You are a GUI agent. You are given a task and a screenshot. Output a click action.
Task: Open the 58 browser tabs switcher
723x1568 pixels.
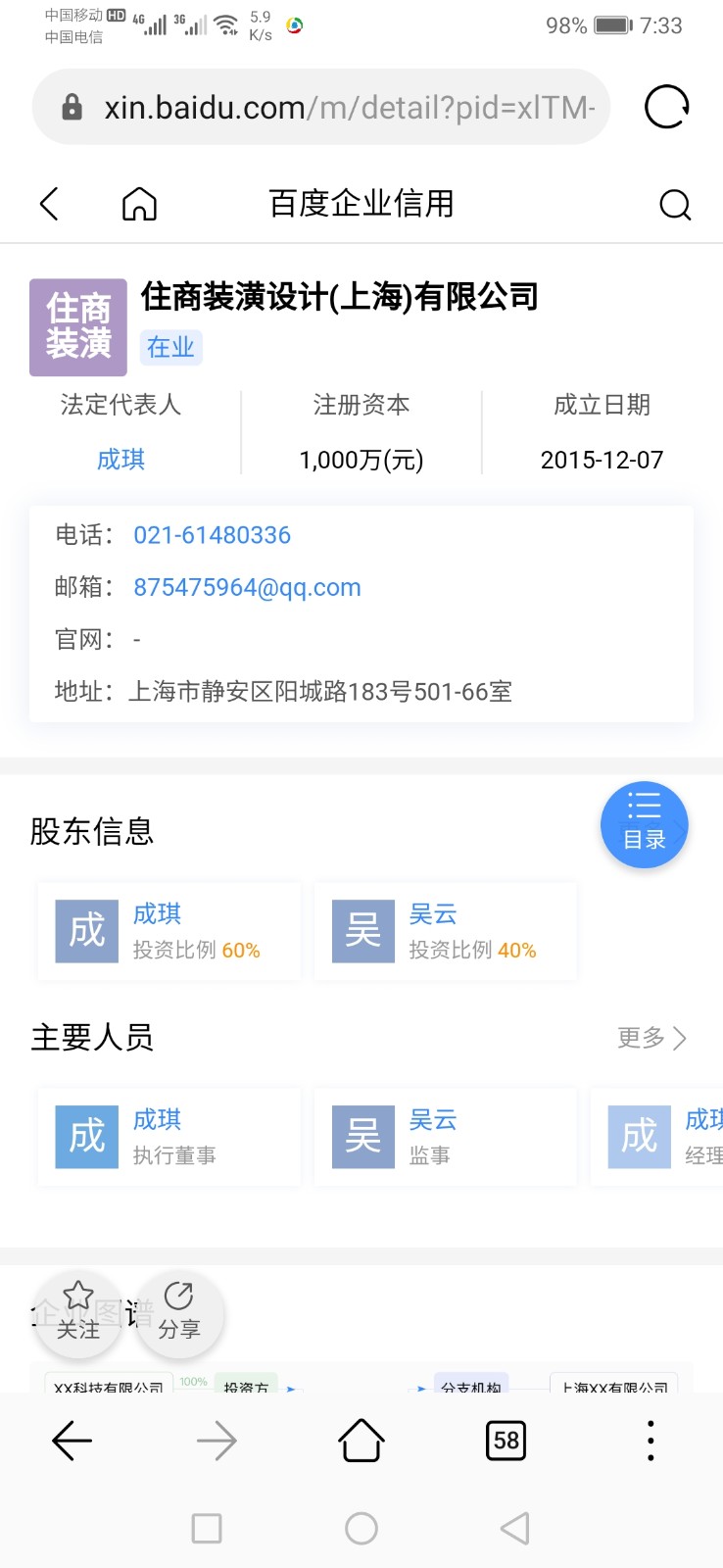click(x=506, y=1441)
